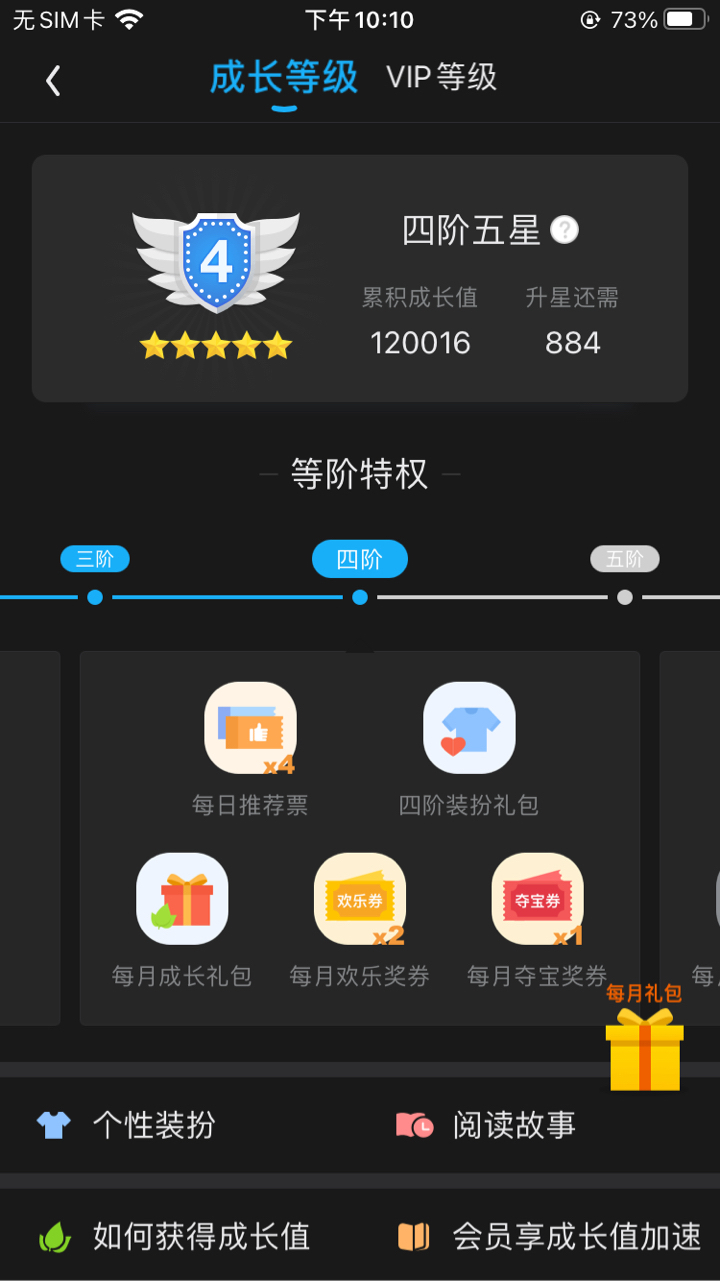Tap the floating 每月礼包 gift box
The height and width of the screenshot is (1281, 720).
pyautogui.click(x=644, y=1045)
